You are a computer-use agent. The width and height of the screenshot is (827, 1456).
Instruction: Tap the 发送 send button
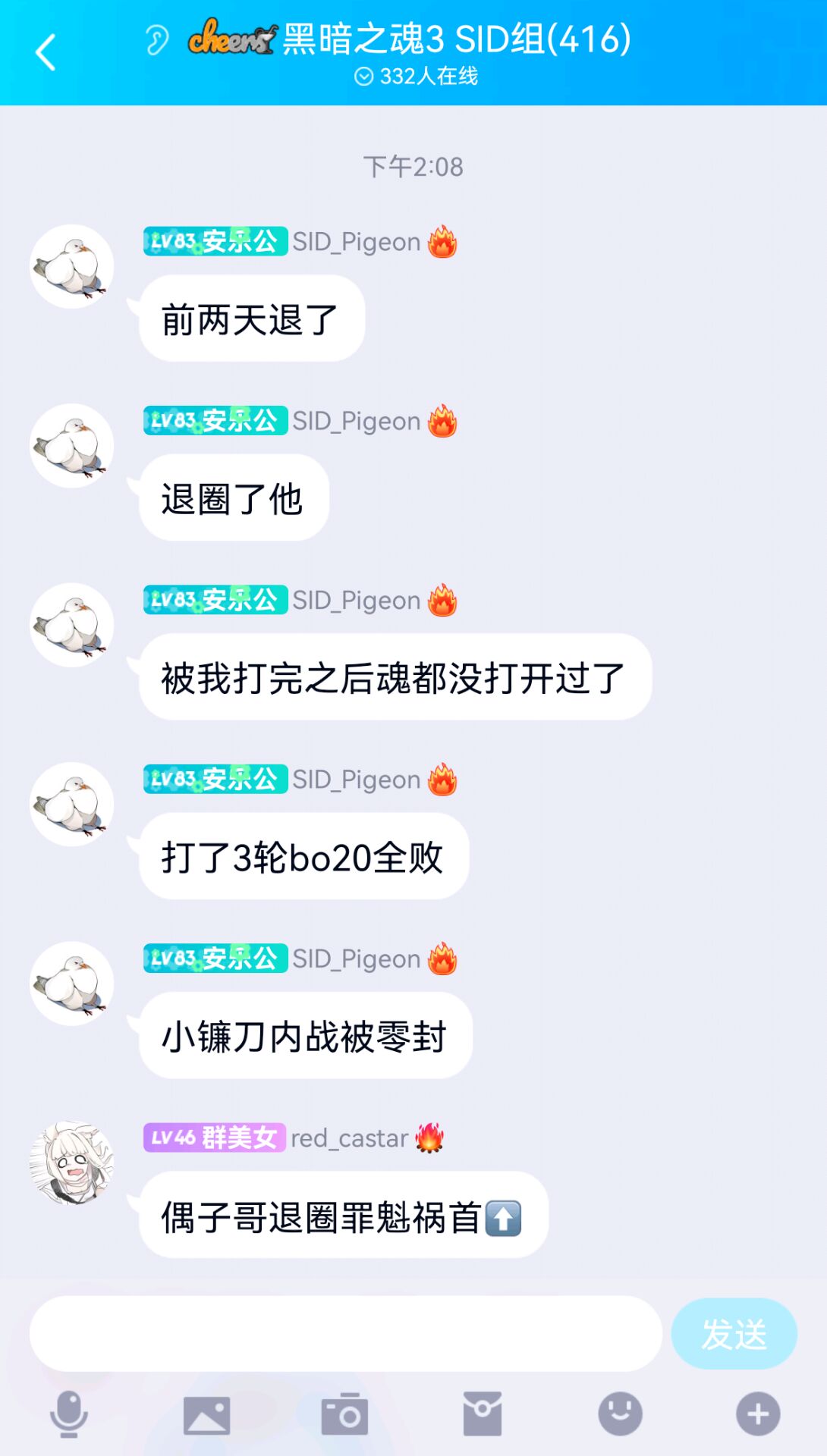click(x=733, y=1333)
